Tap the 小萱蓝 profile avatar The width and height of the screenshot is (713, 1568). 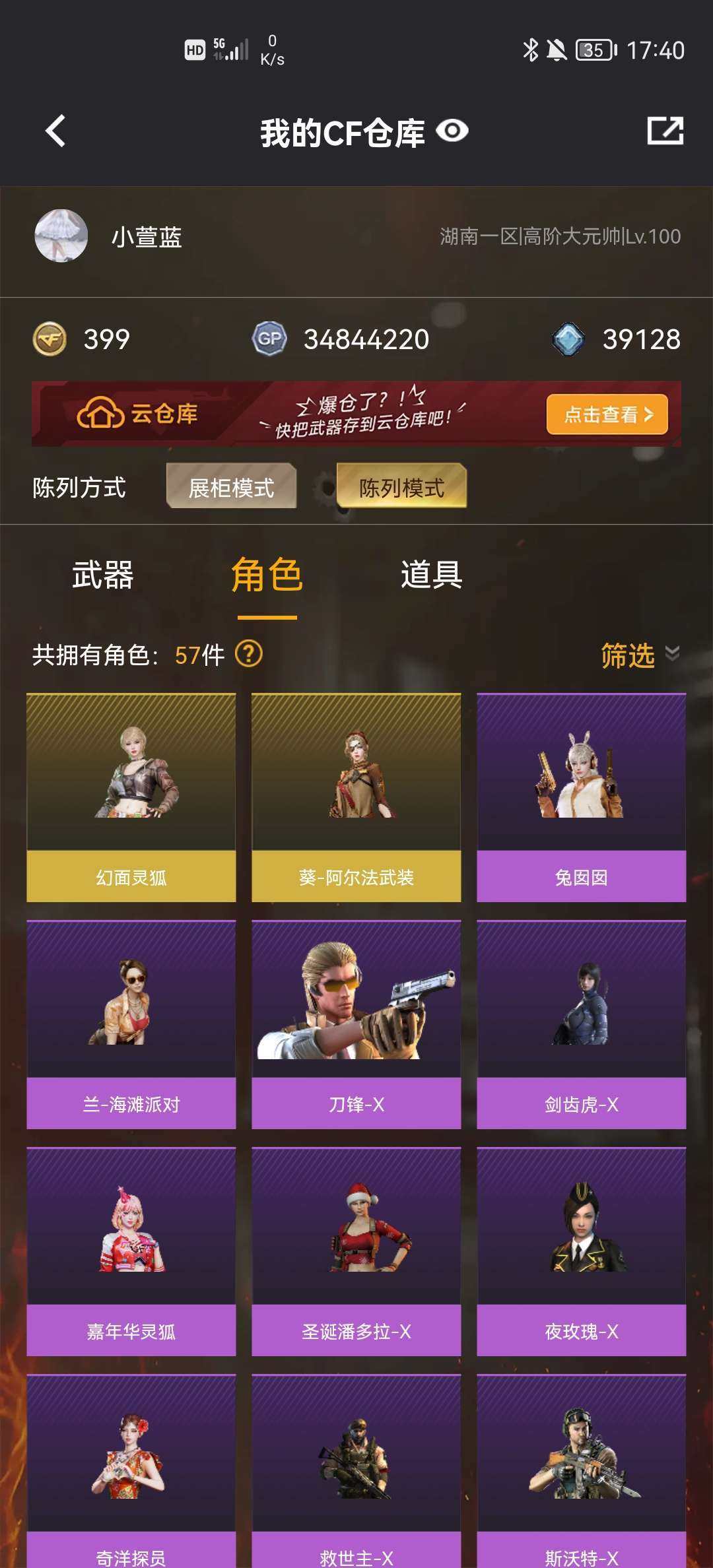click(61, 236)
